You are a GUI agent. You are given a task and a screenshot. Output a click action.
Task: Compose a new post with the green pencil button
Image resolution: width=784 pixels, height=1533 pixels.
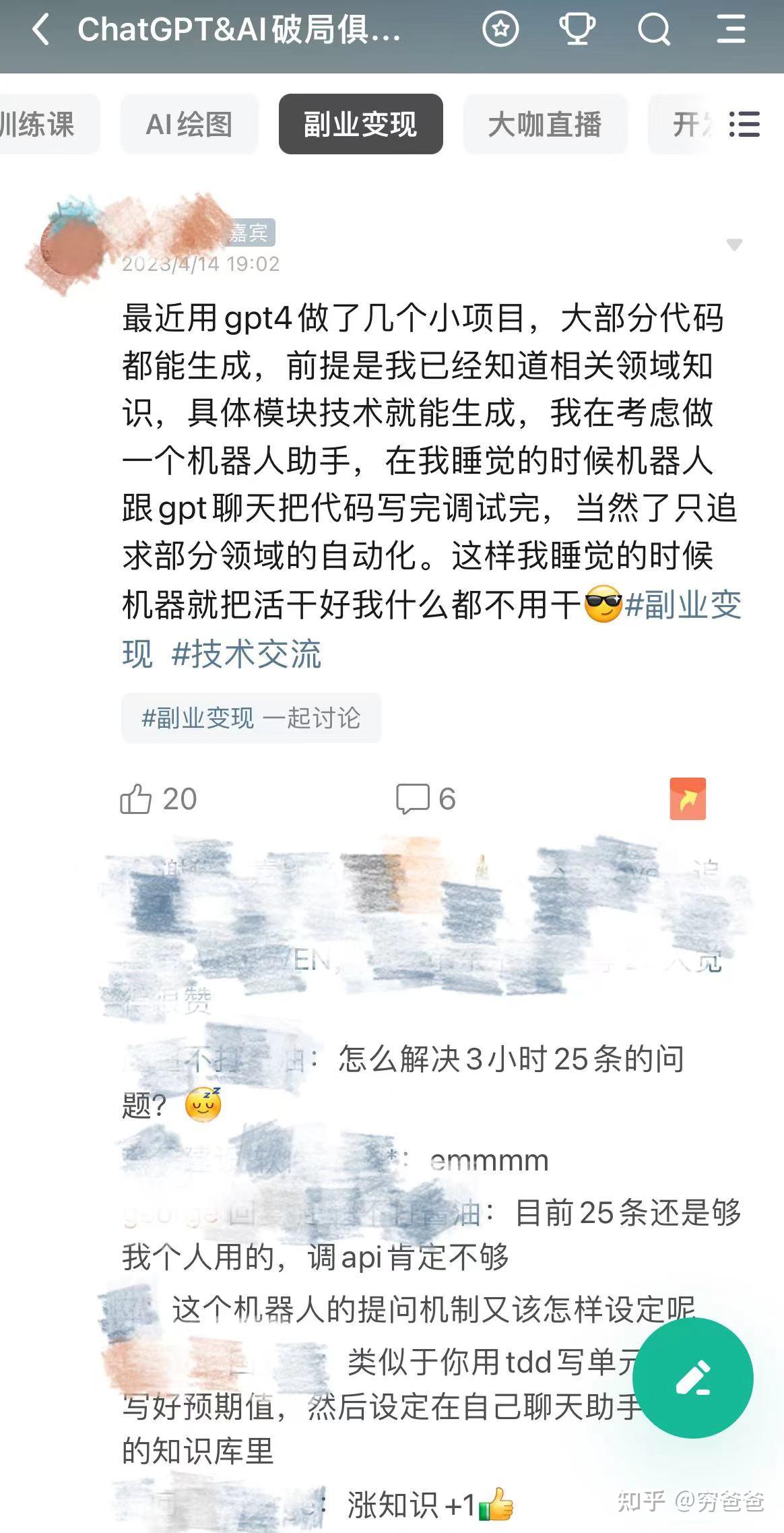click(x=692, y=1378)
